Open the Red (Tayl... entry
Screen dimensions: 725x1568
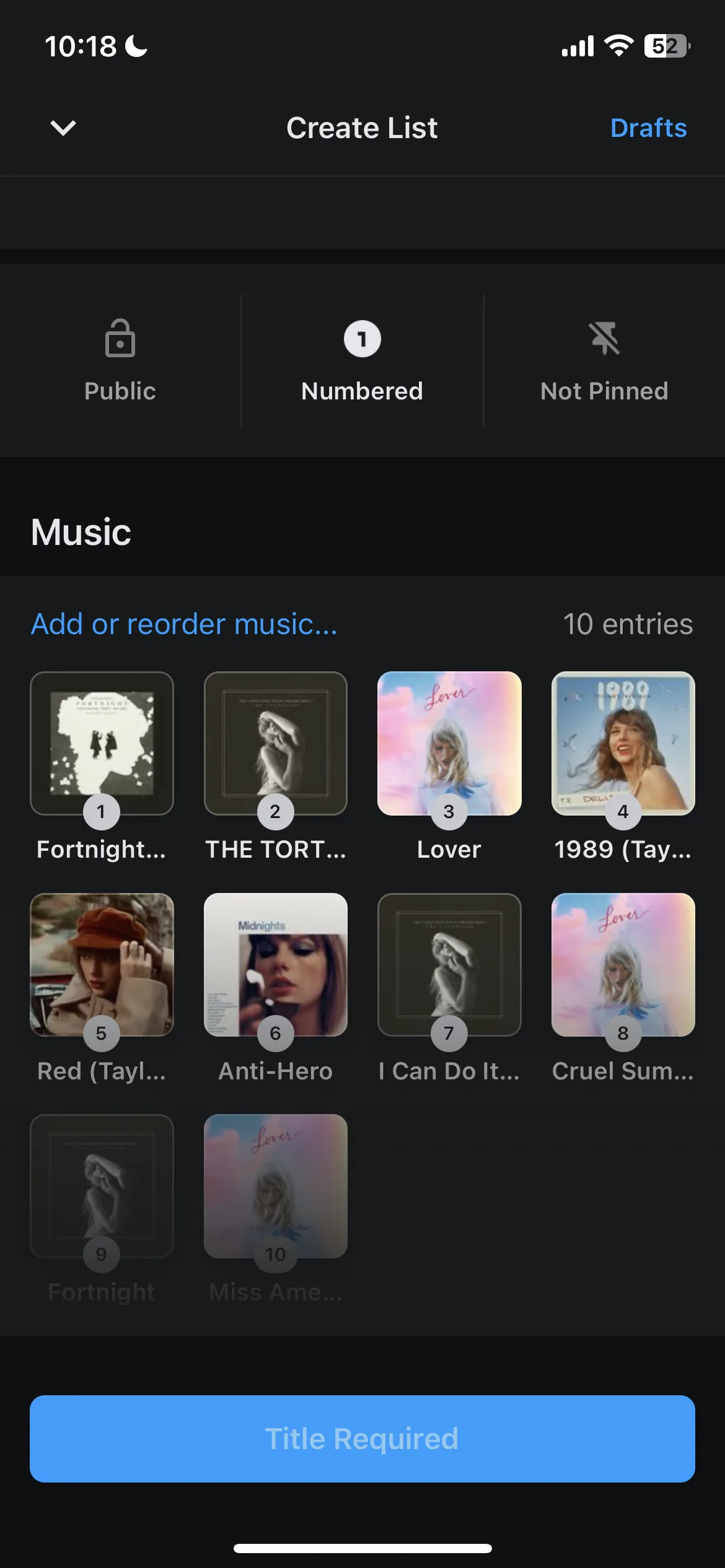[x=102, y=965]
